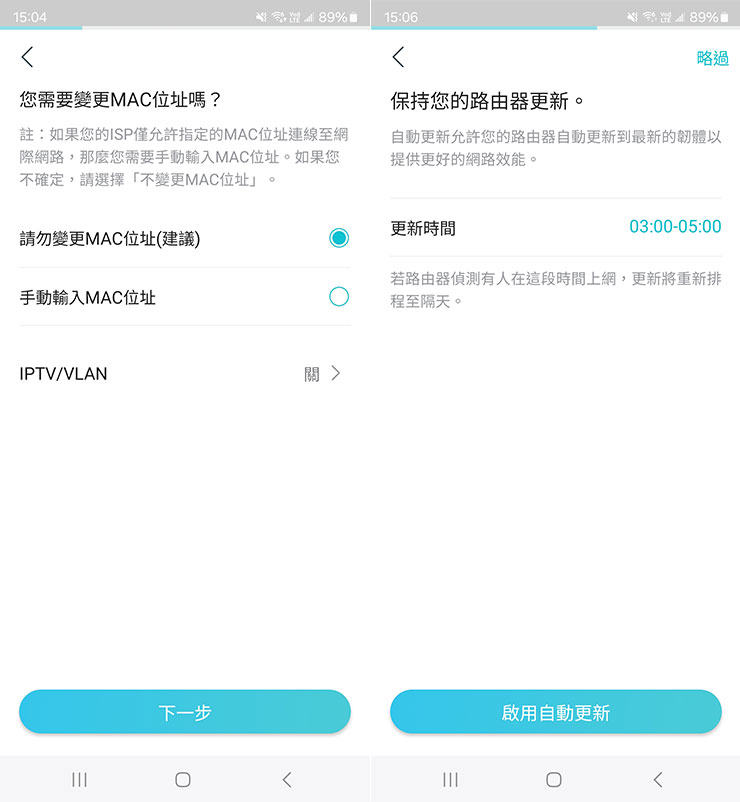Screen dimensions: 740x802
Task: Tap 略過 to skip router update setup
Action: (x=713, y=59)
